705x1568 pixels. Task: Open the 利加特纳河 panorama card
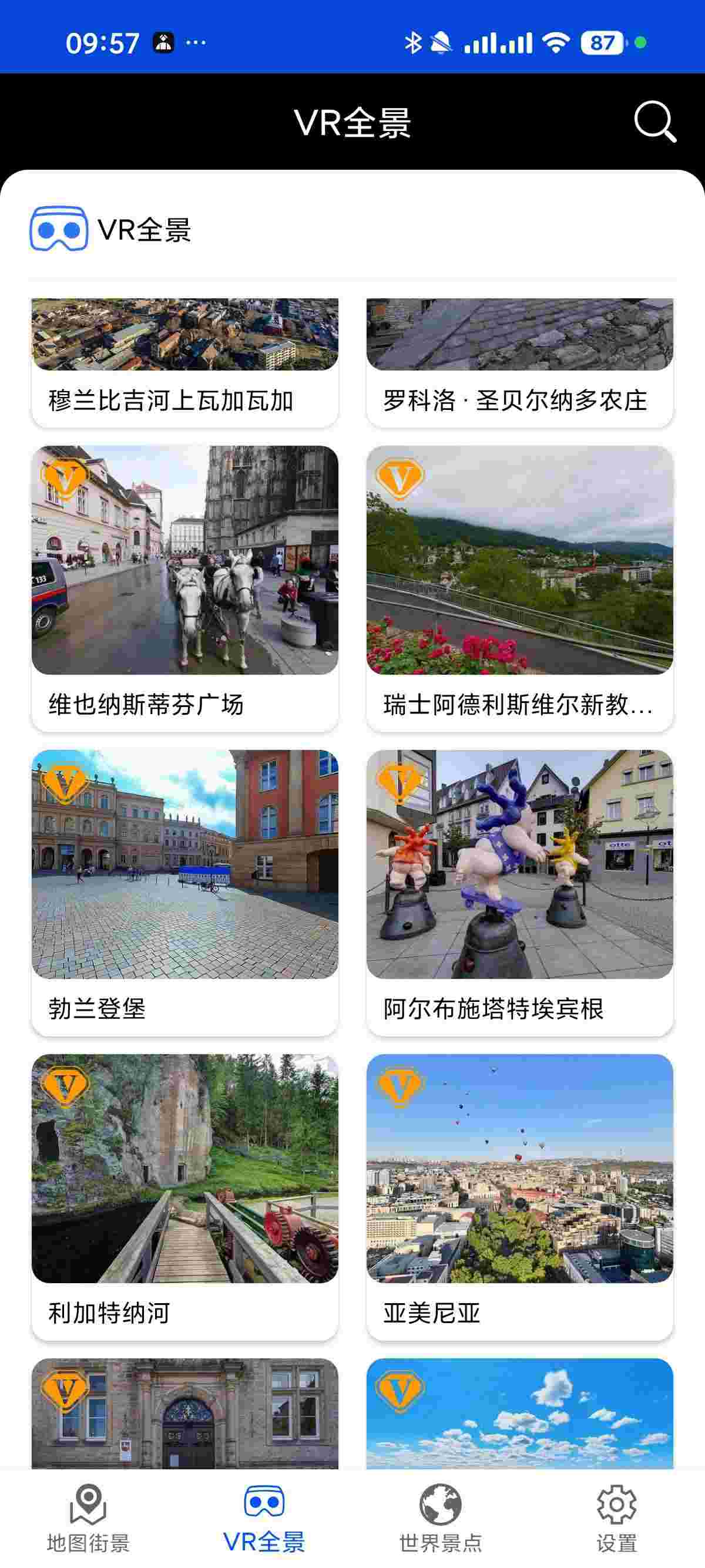point(184,1196)
